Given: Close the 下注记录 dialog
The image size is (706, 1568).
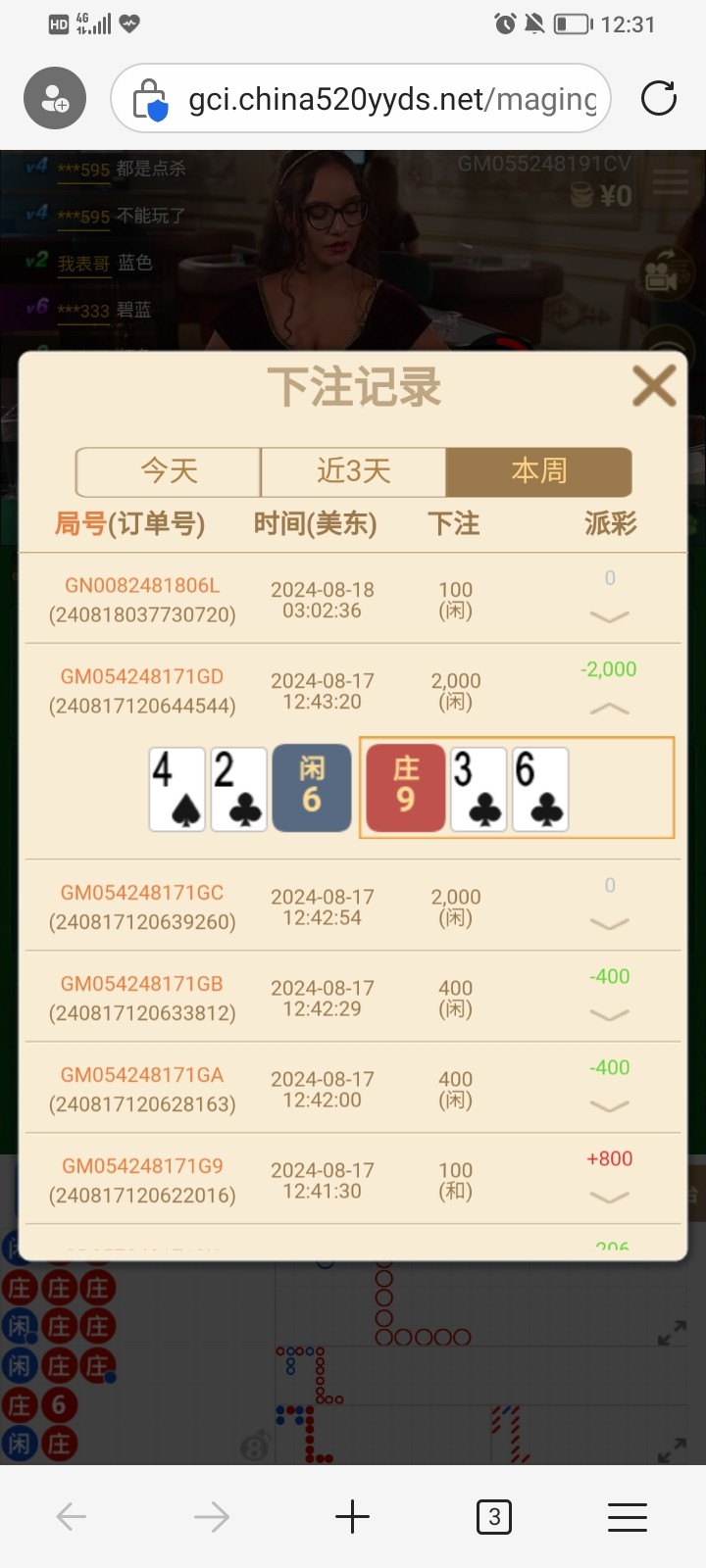Looking at the screenshot, I should point(654,386).
